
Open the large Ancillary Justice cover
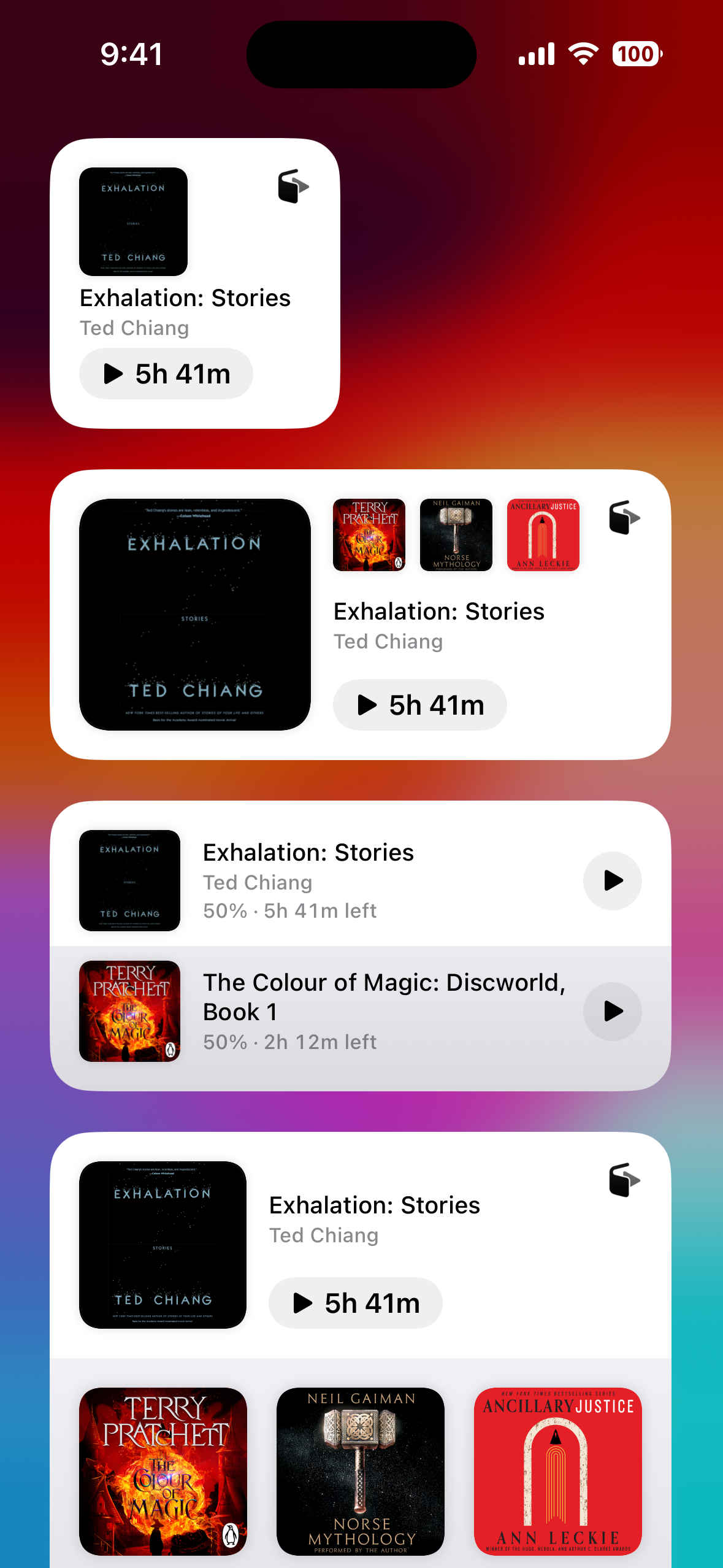pos(558,1471)
